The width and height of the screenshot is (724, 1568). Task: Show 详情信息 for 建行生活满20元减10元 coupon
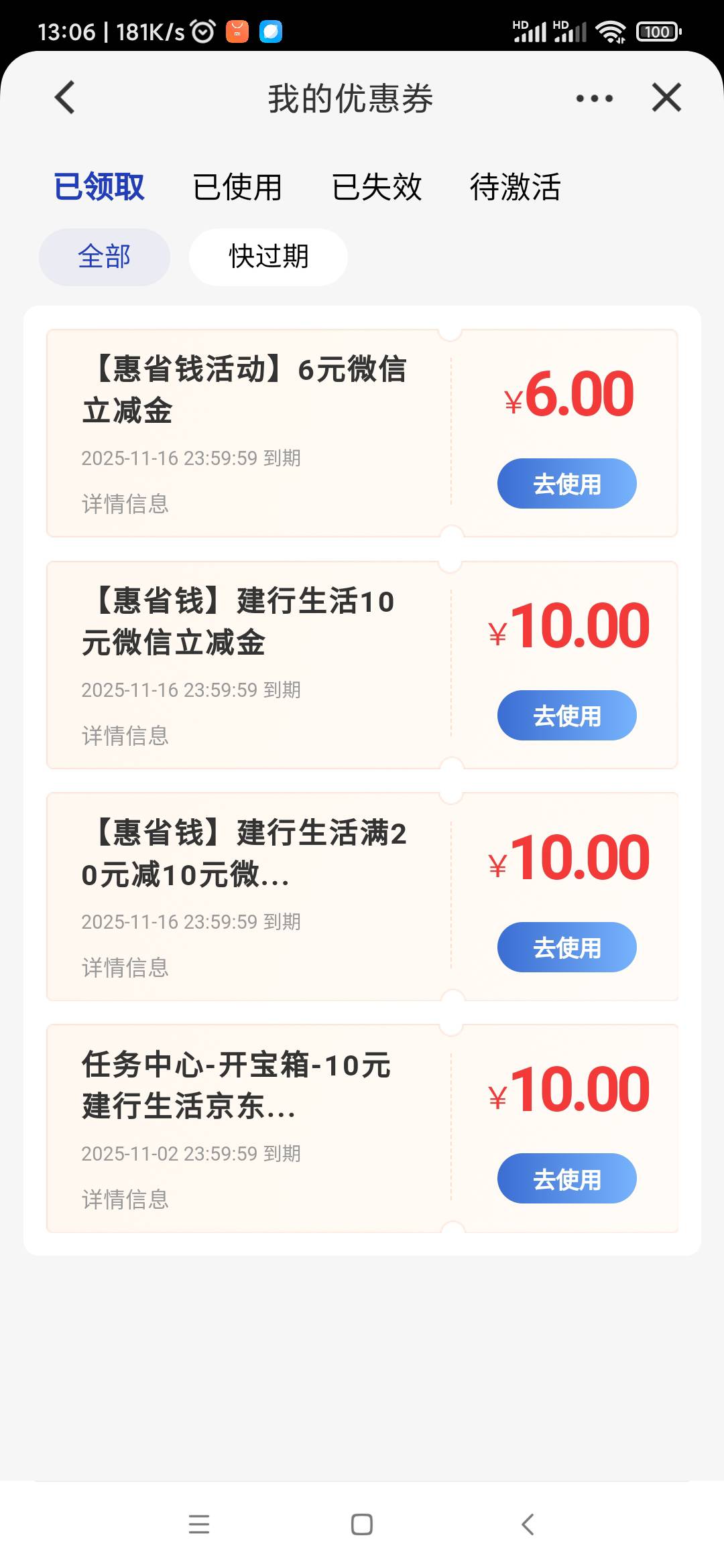click(125, 968)
